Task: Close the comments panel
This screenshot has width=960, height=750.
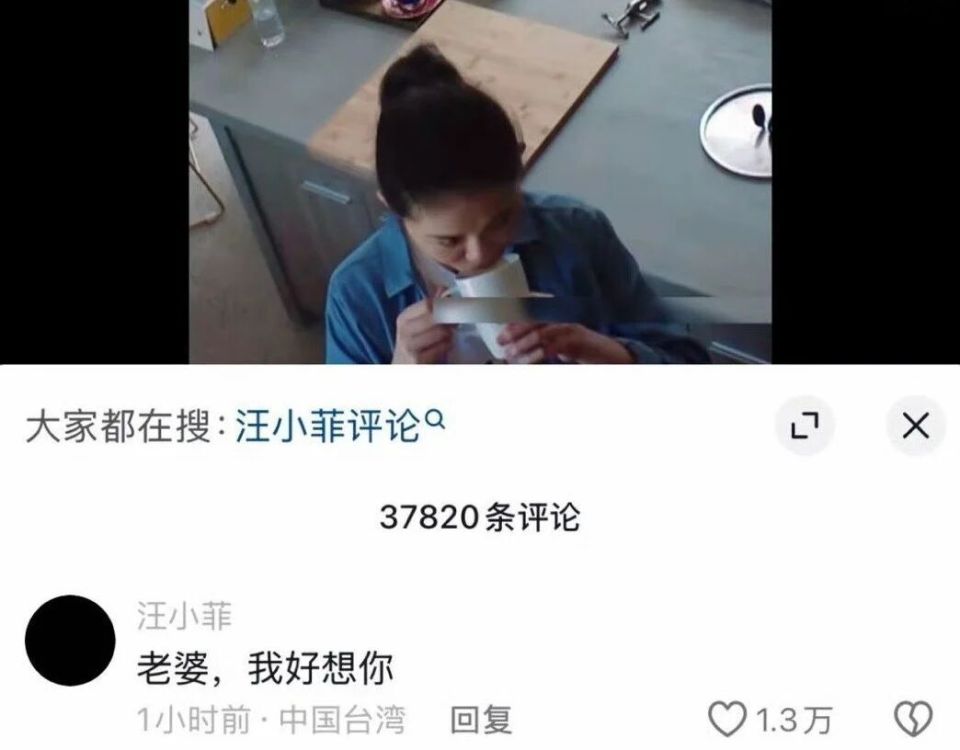Action: coord(915,427)
